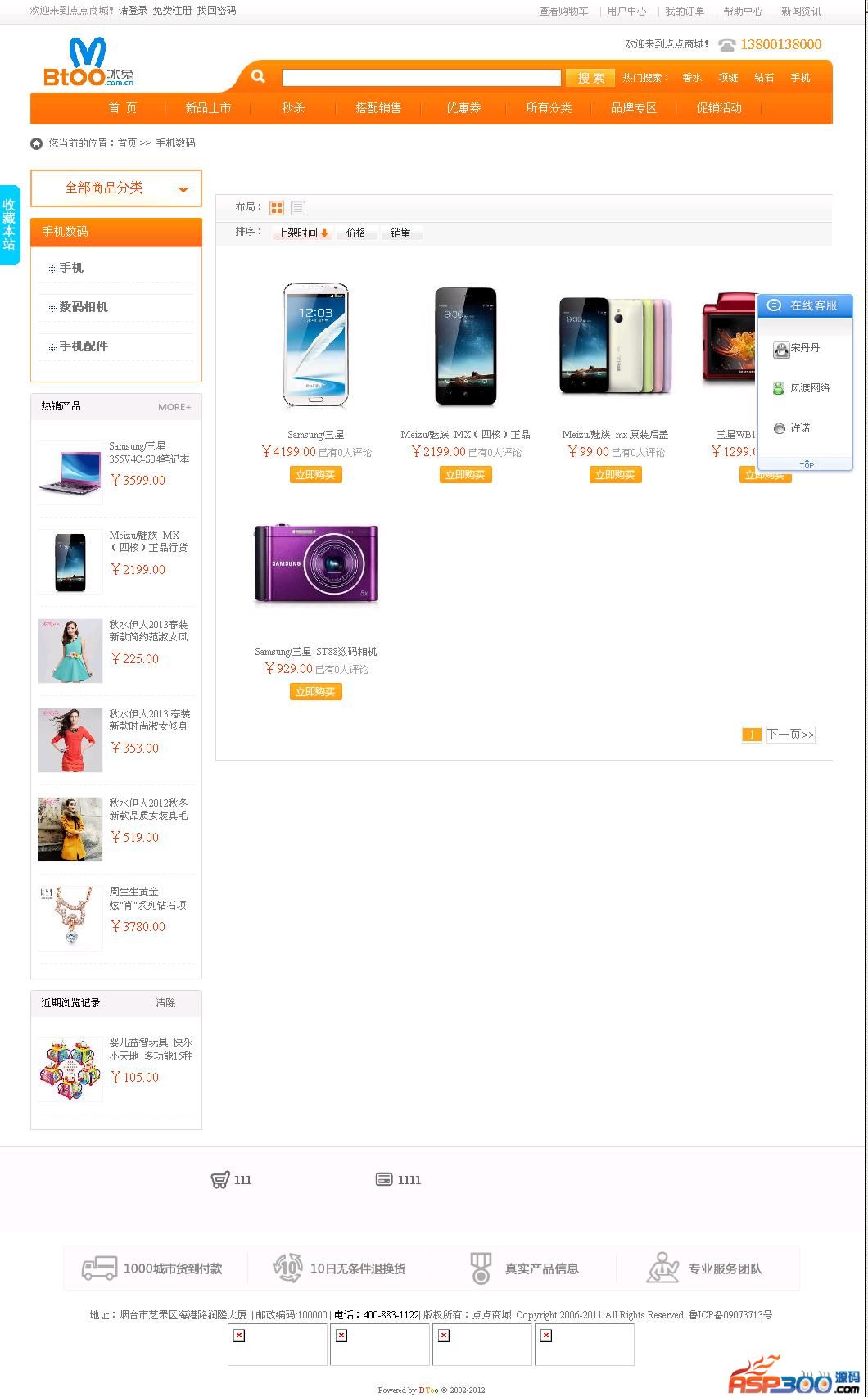Click the 搜索 search button

[590, 78]
